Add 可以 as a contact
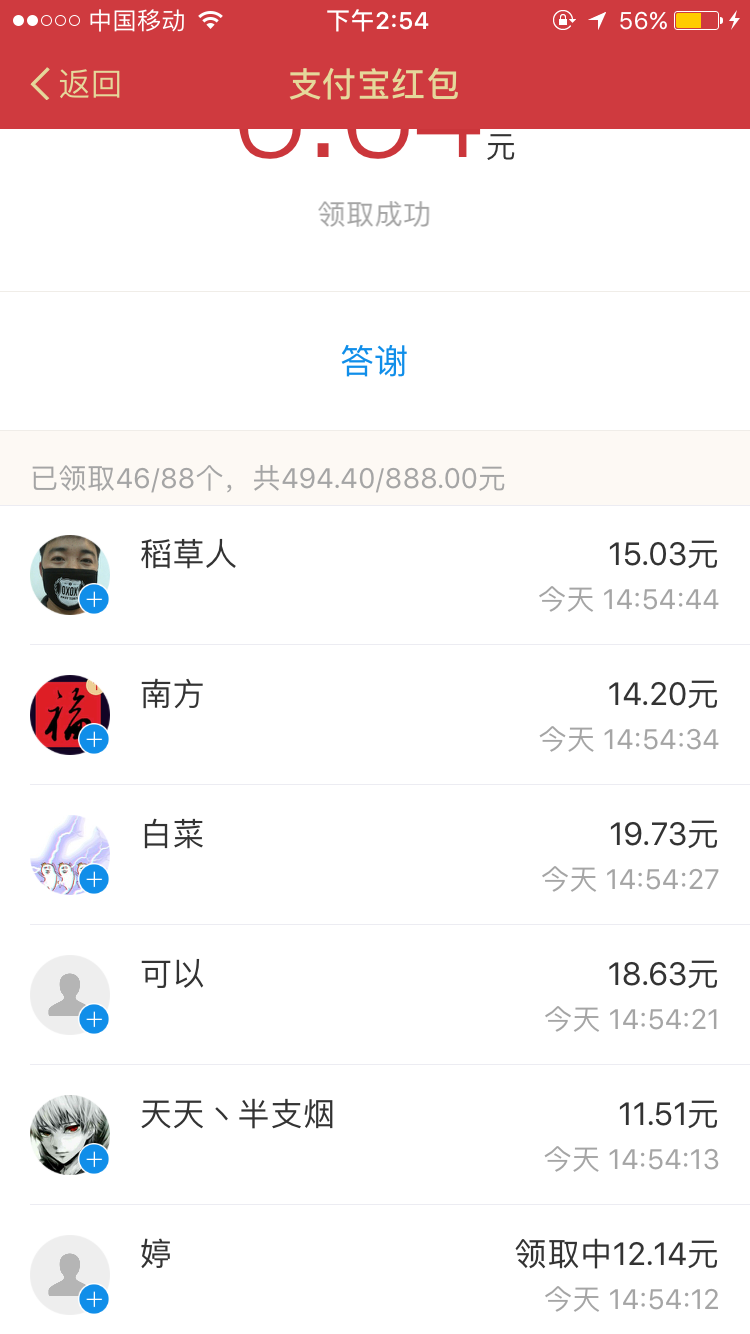This screenshot has height=1334, width=750. [94, 1020]
